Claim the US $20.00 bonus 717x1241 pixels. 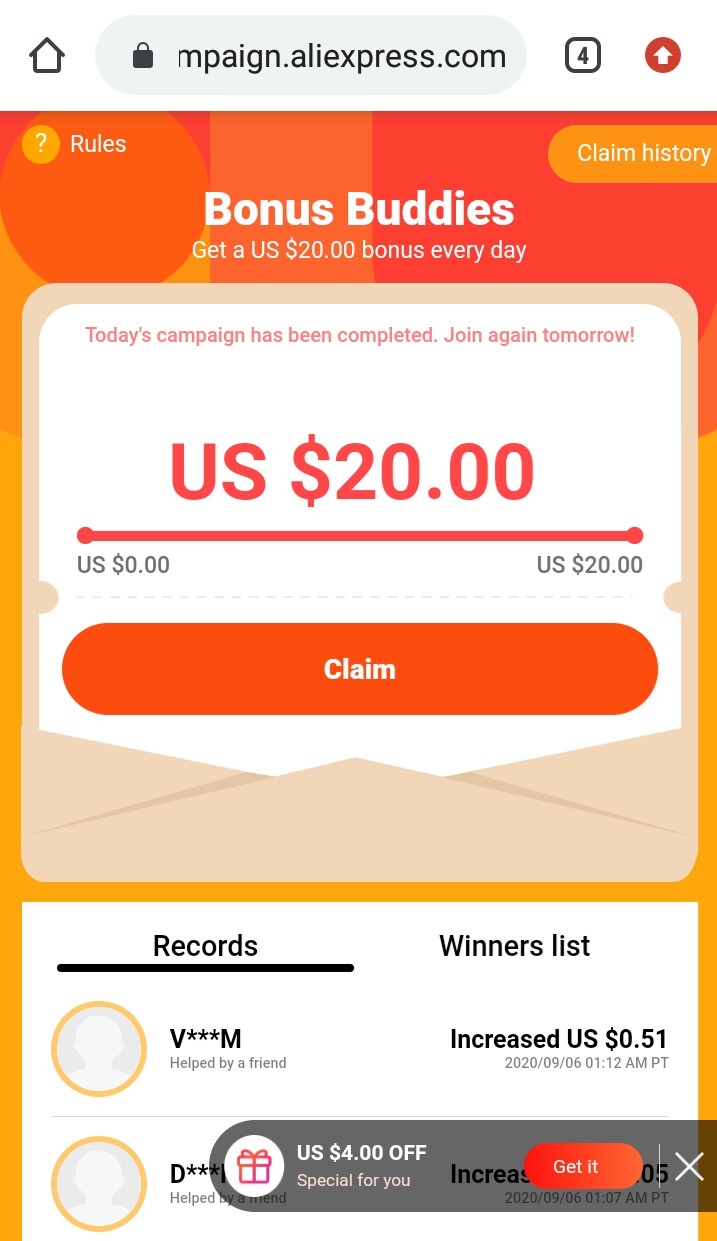coord(359,669)
